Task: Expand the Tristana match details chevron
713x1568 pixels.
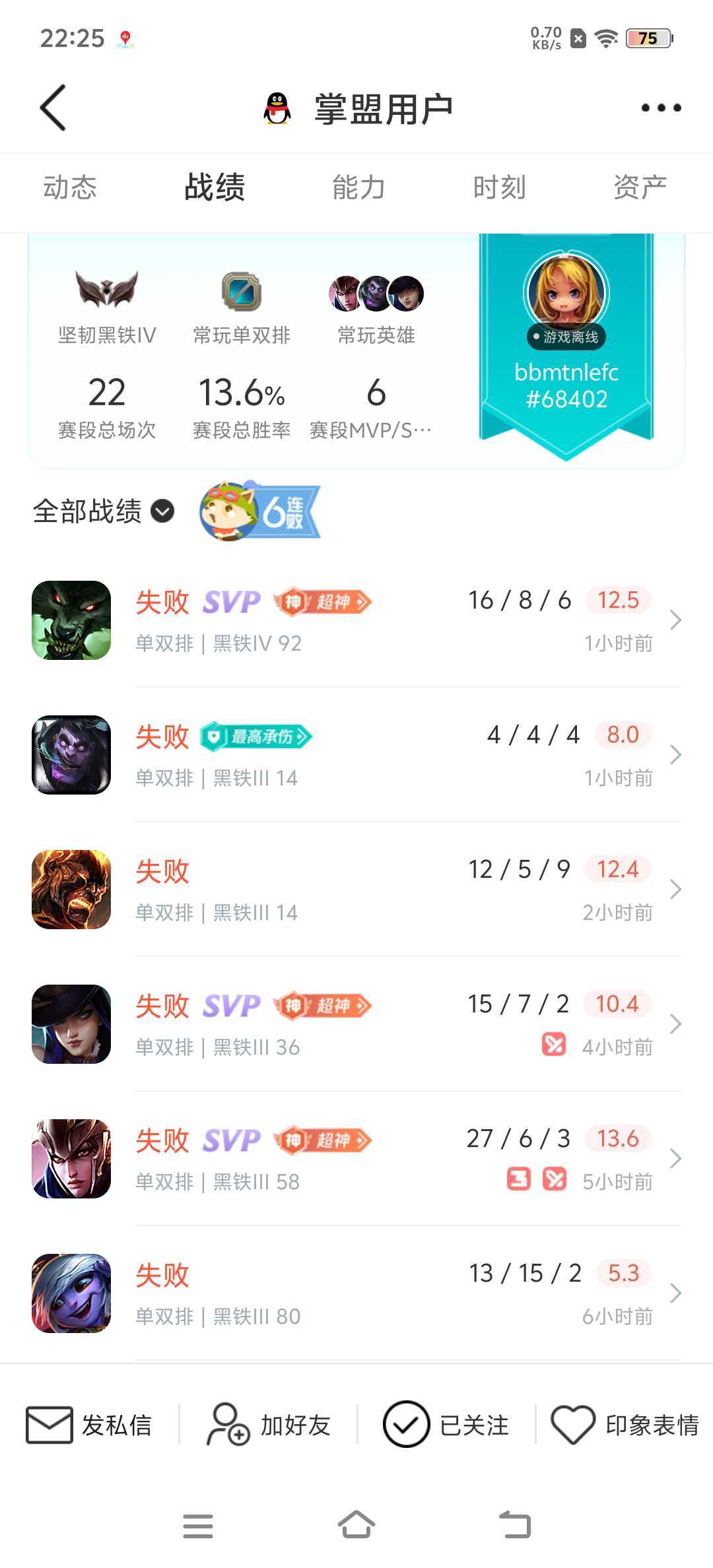Action: (x=677, y=1293)
